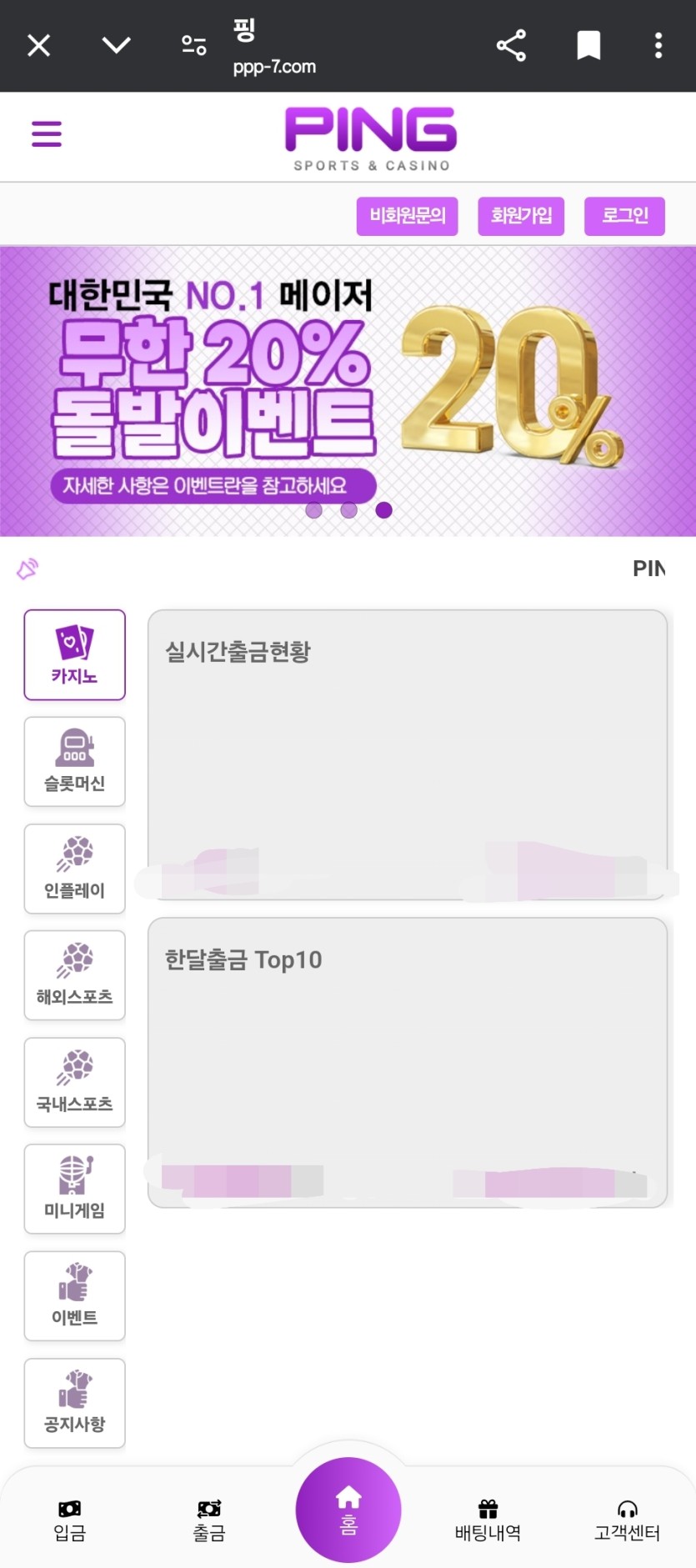Open the hamburger drawer menu
The image size is (696, 1568).
47,133
